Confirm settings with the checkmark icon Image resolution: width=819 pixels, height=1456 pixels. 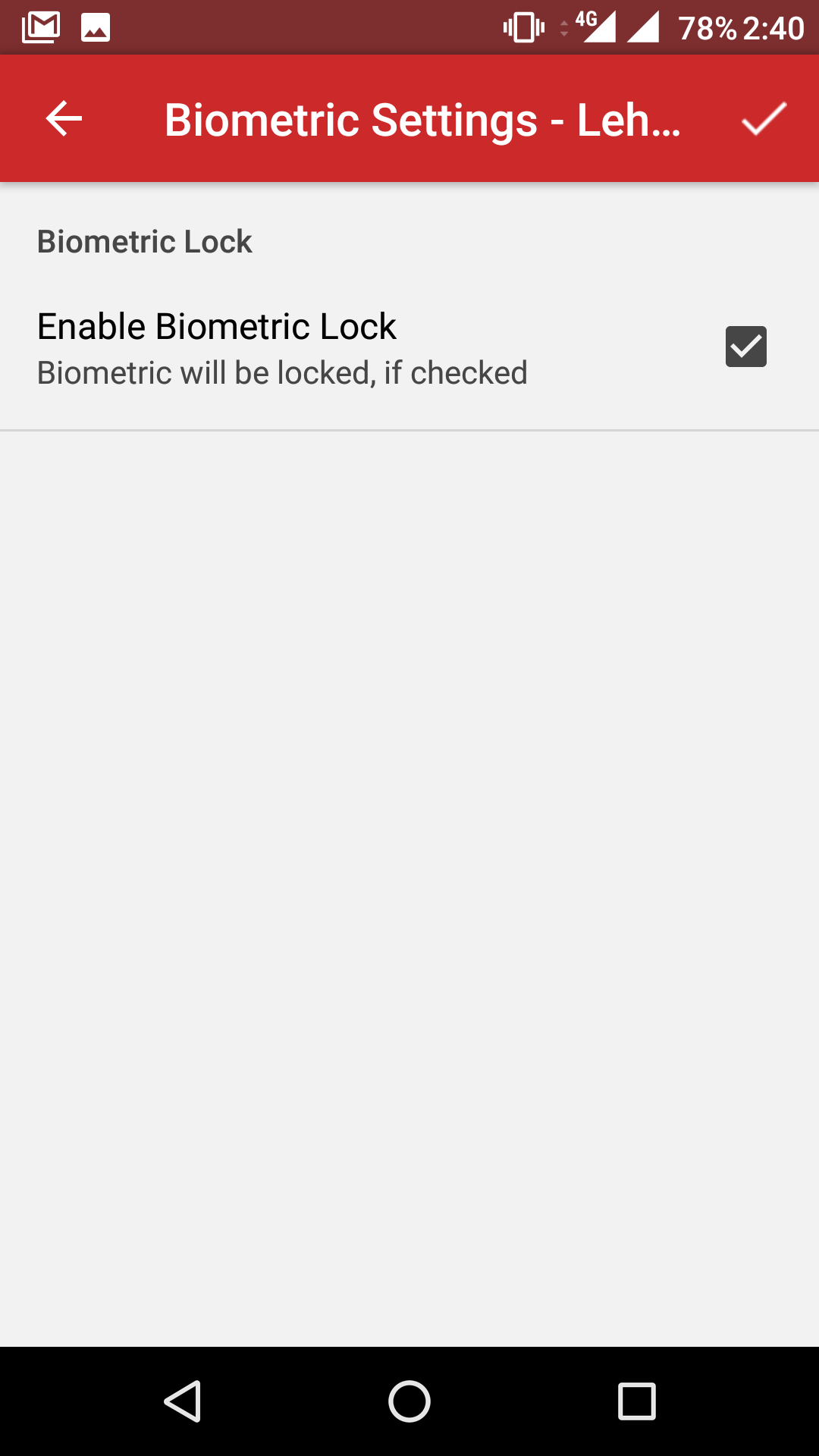764,119
